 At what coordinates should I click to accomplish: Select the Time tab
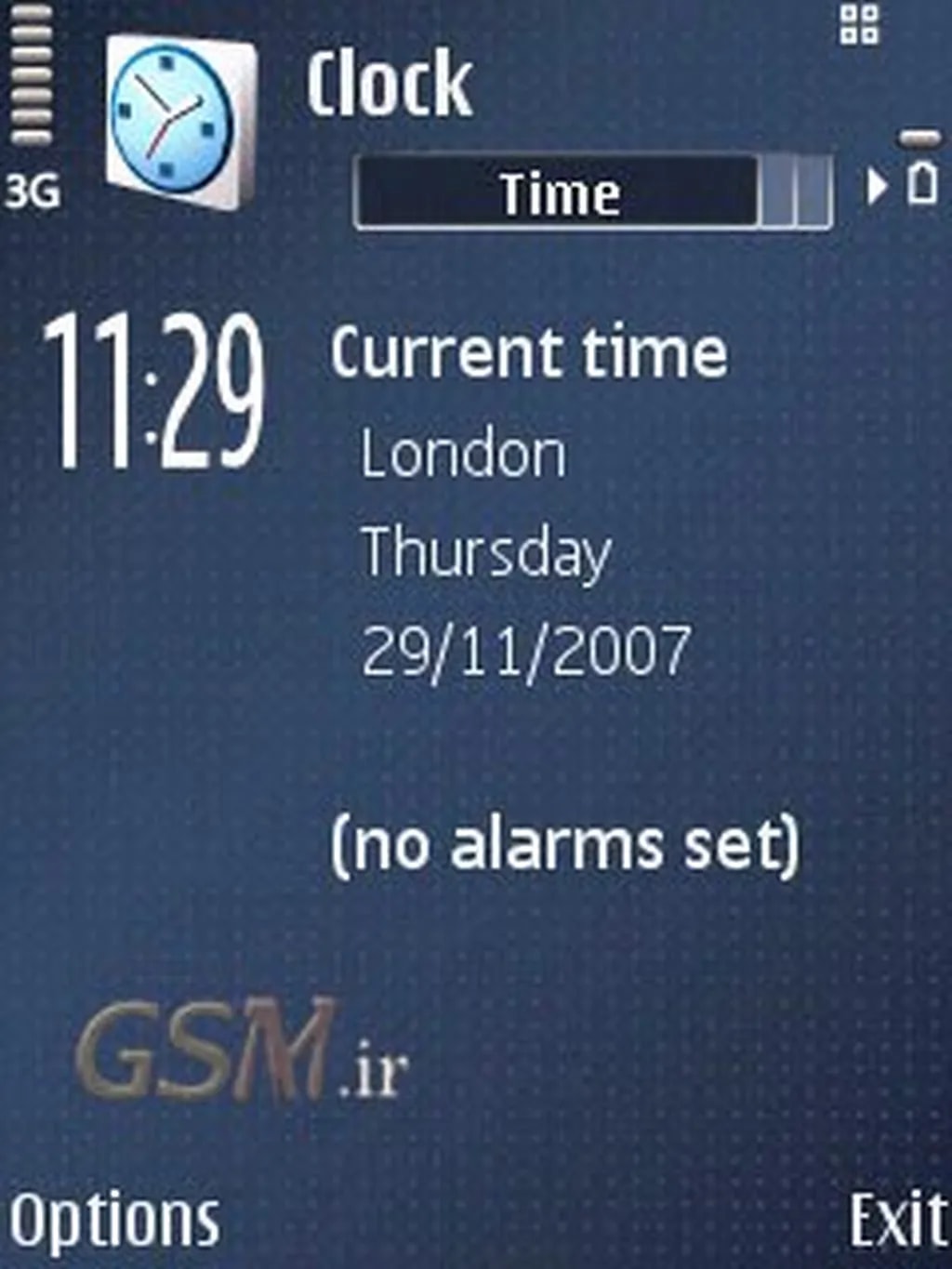pyautogui.click(x=558, y=192)
